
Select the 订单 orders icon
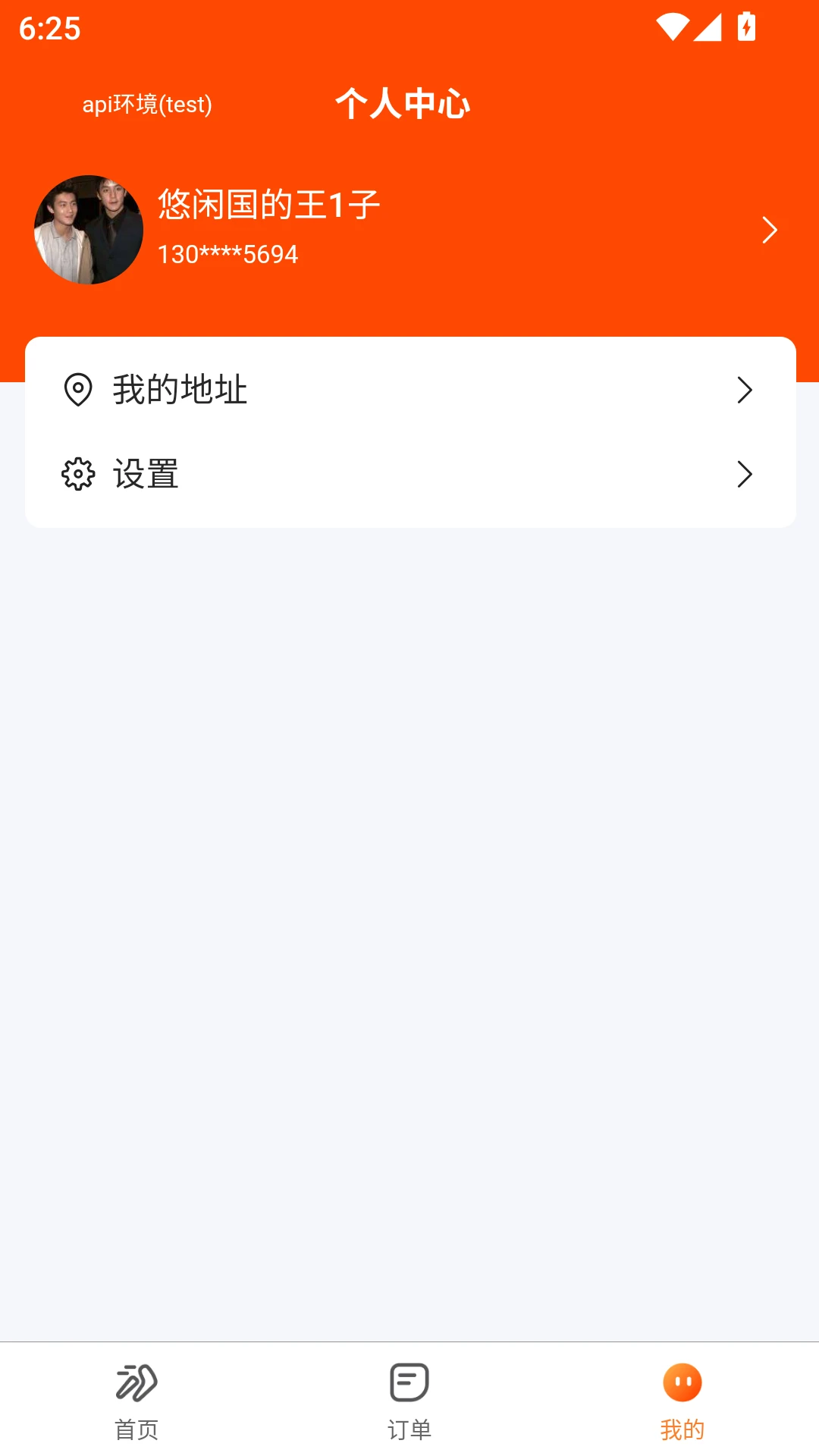click(409, 1382)
